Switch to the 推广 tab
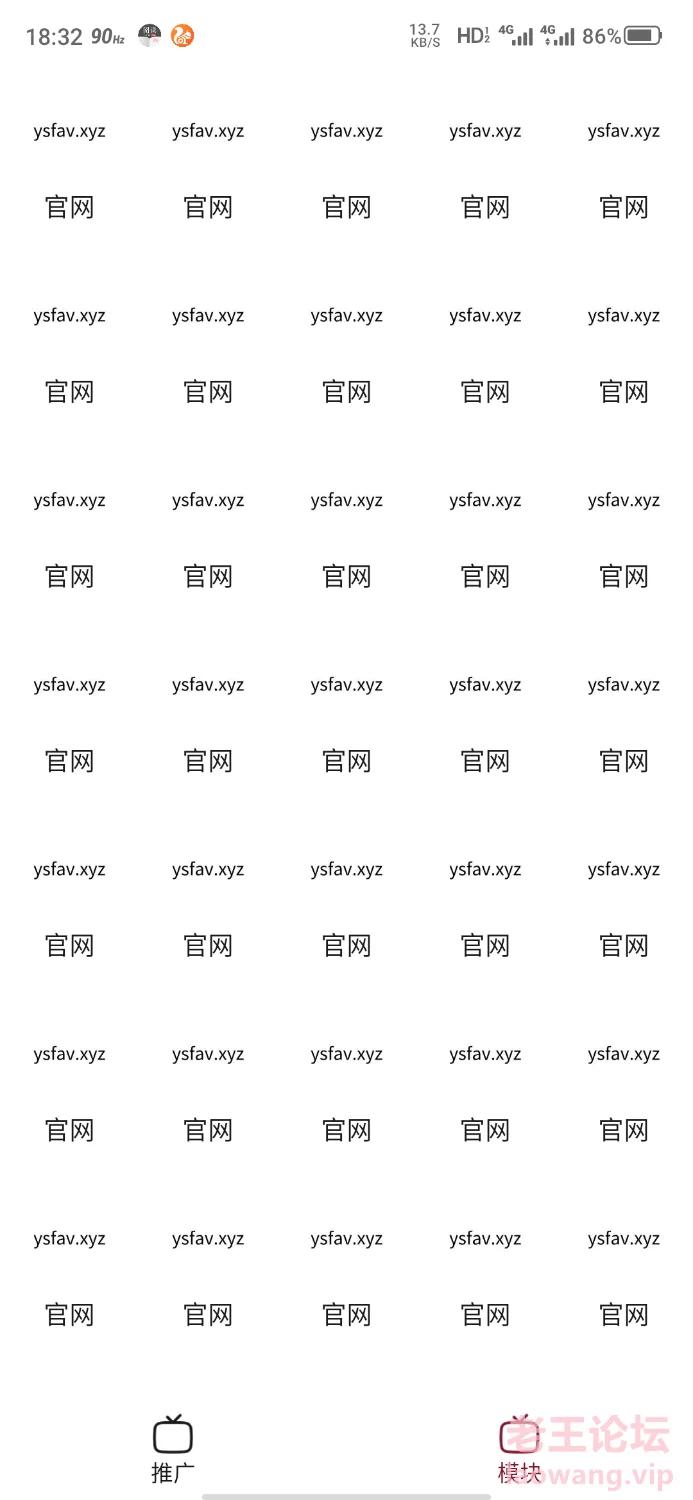The height and width of the screenshot is (1500, 693). click(173, 1449)
